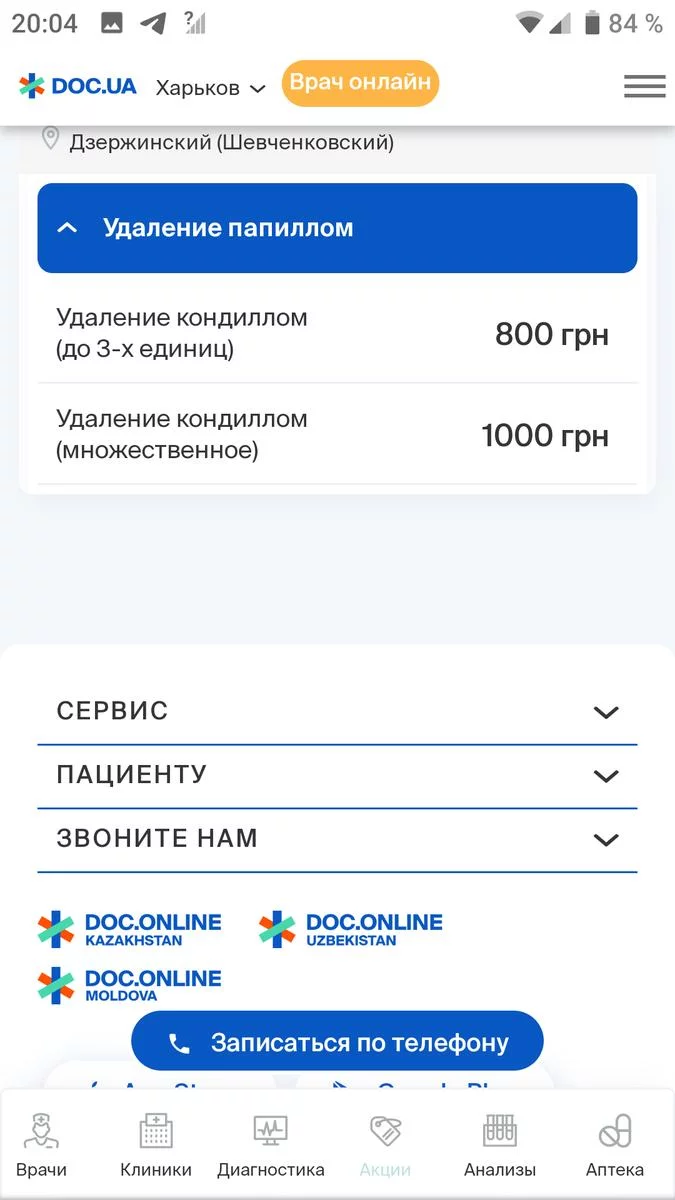Collapse the Удаление папиллом section
The image size is (675, 1200).
point(337,228)
